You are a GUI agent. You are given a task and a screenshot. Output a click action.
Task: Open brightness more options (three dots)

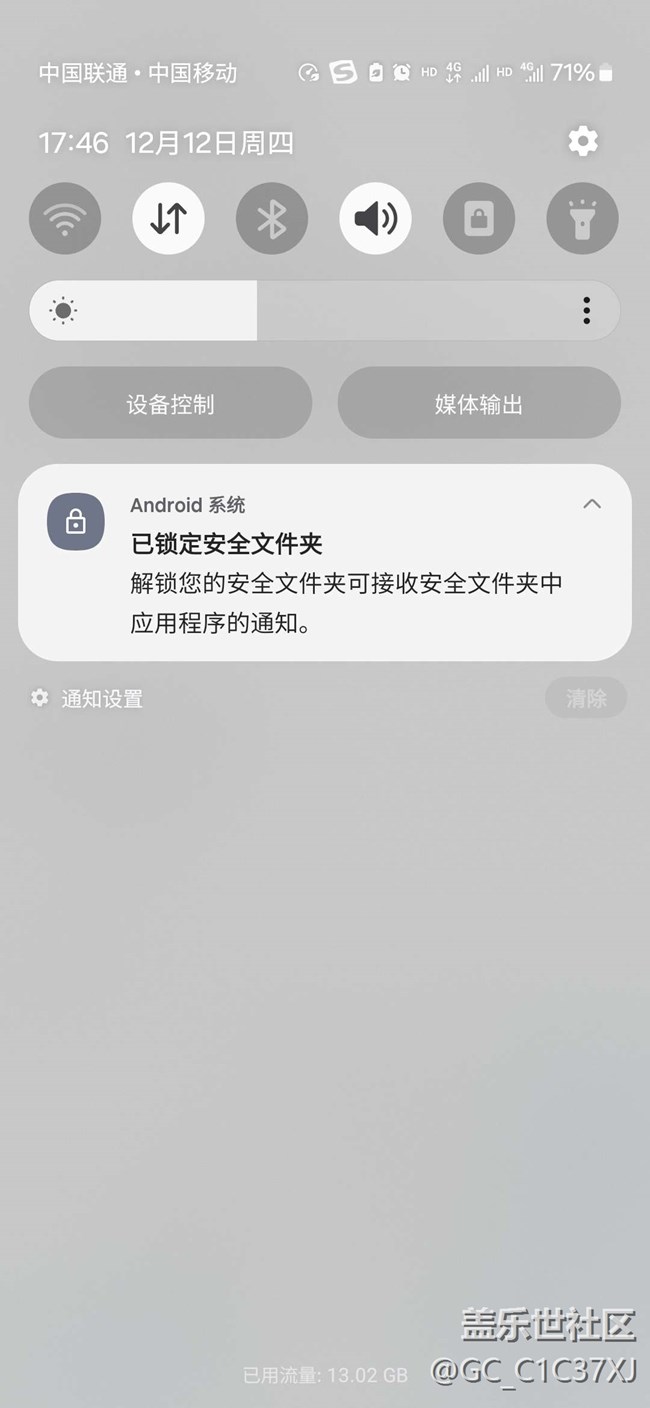[586, 311]
